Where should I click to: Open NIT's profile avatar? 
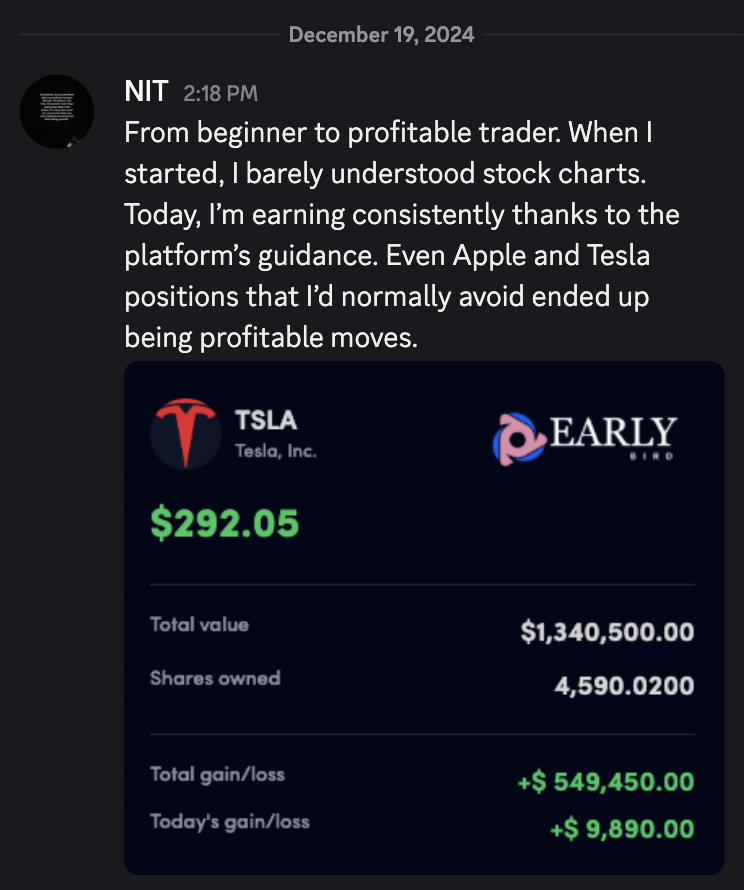pos(57,112)
